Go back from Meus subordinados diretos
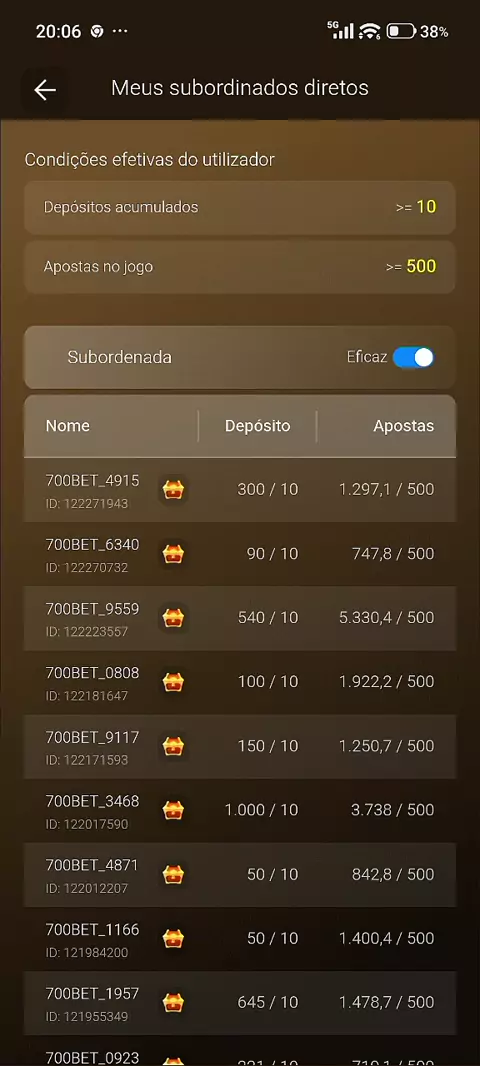Image resolution: width=480 pixels, height=1066 pixels. click(x=45, y=90)
